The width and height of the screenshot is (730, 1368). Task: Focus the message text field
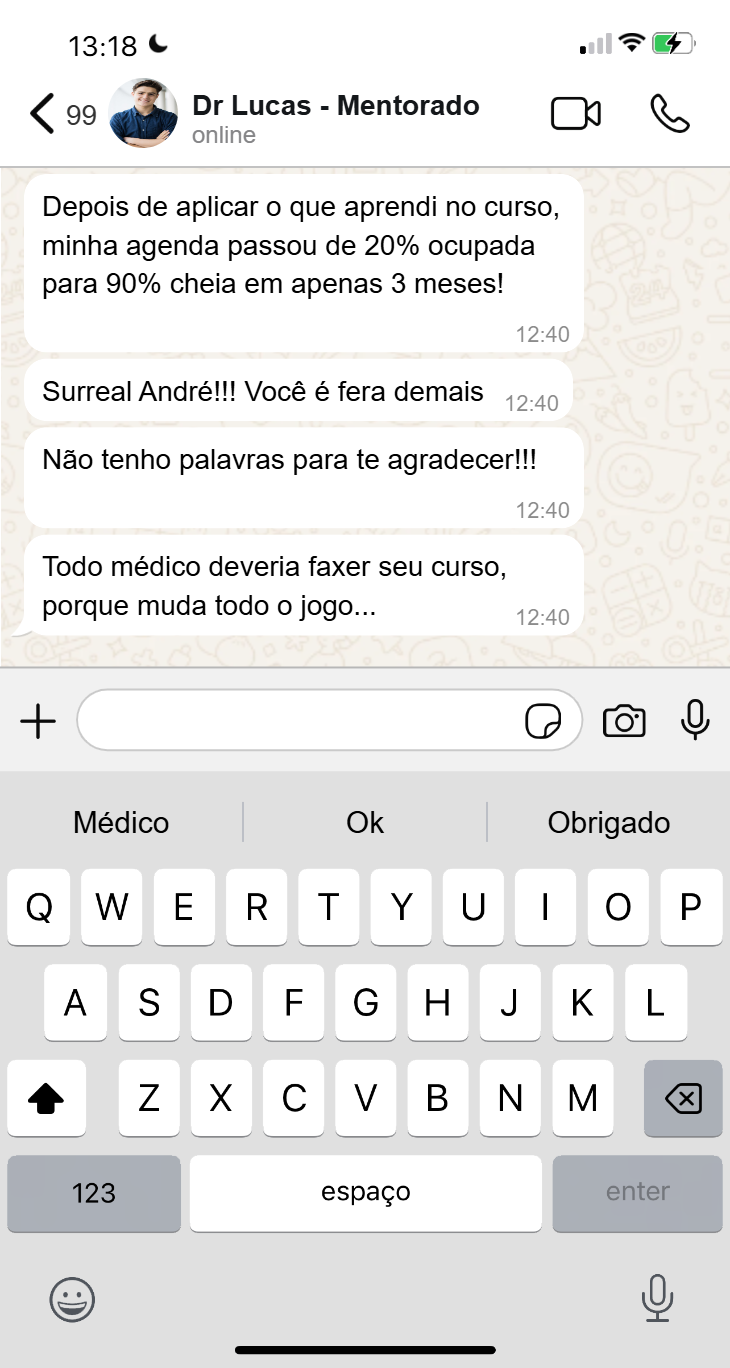tap(300, 720)
